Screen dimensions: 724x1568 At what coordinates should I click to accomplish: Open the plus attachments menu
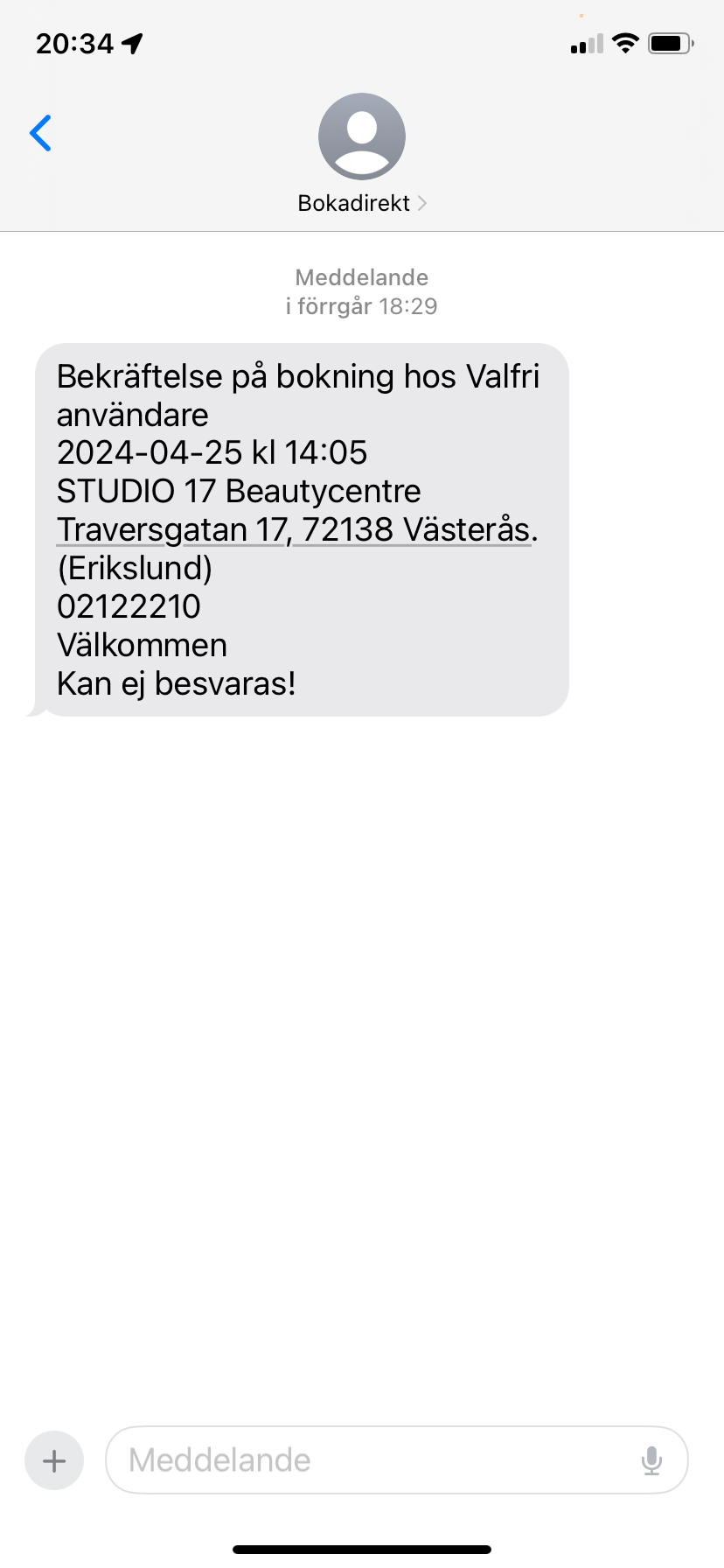coord(54,1460)
